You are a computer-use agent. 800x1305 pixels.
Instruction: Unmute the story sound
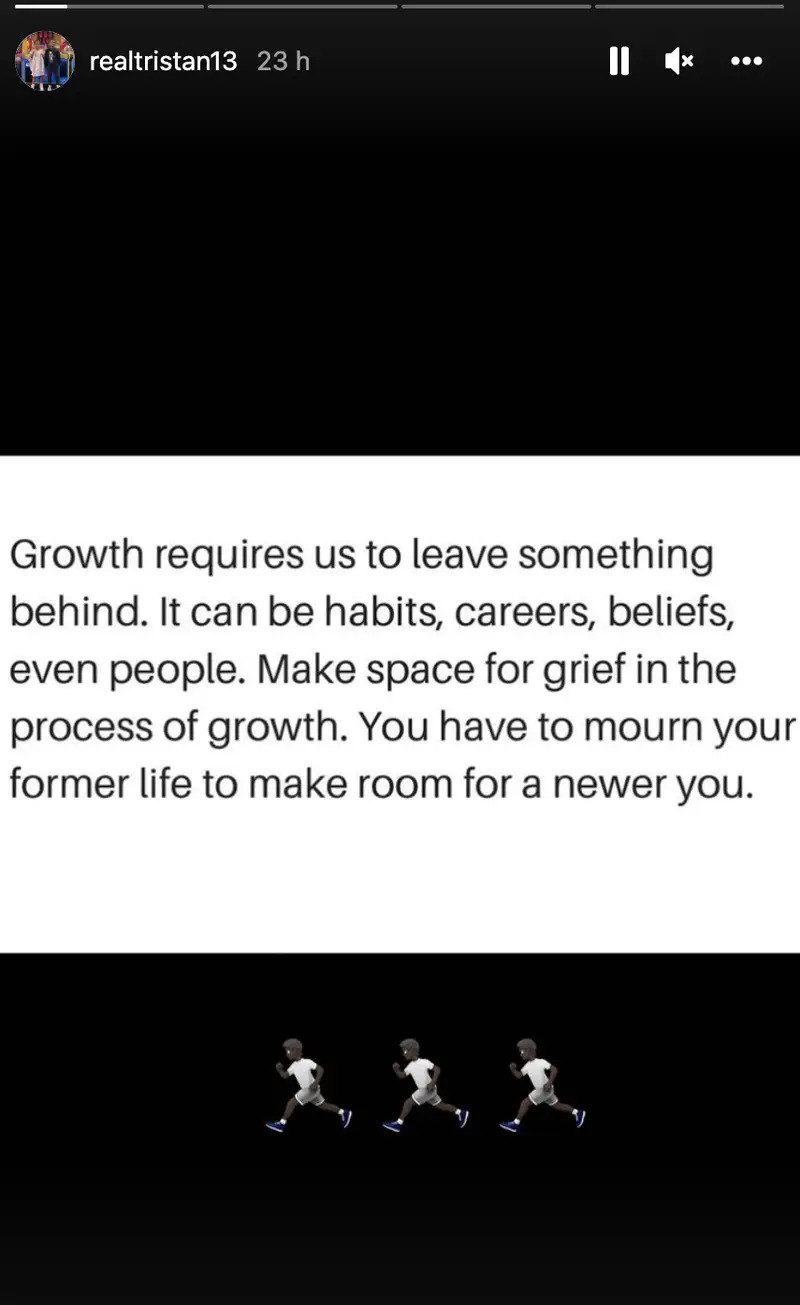[x=679, y=62]
